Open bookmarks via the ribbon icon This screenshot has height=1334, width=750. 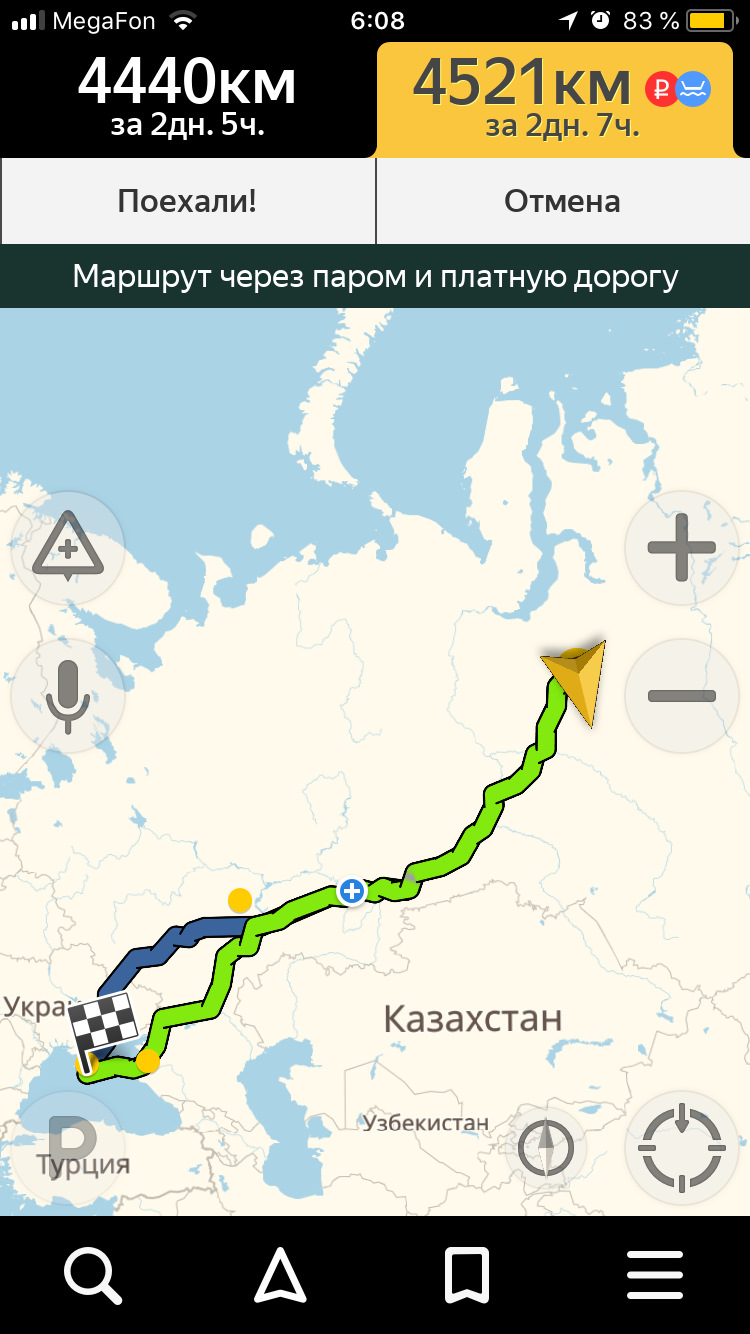467,1274
